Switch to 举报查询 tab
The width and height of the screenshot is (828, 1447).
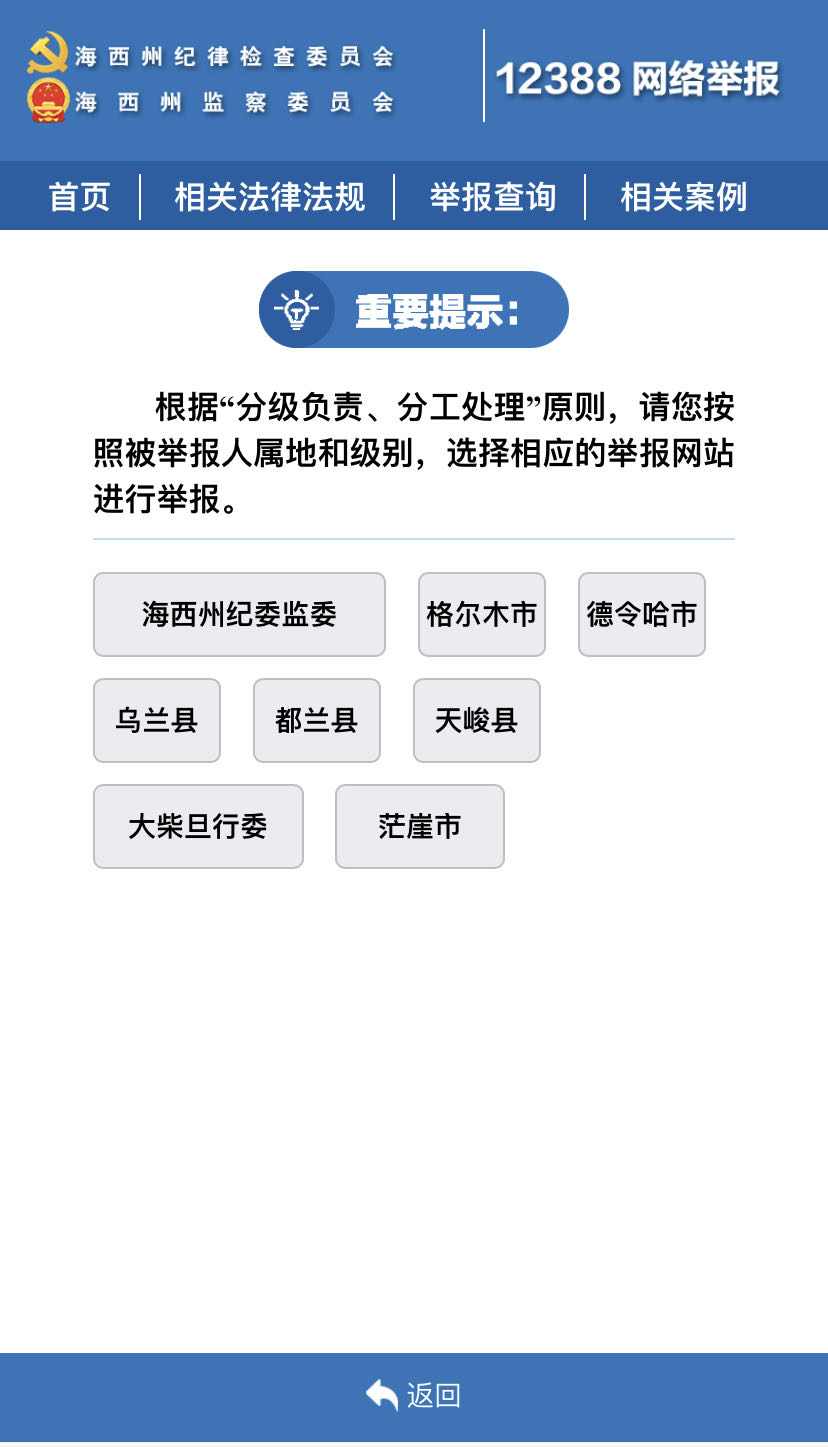(x=492, y=197)
